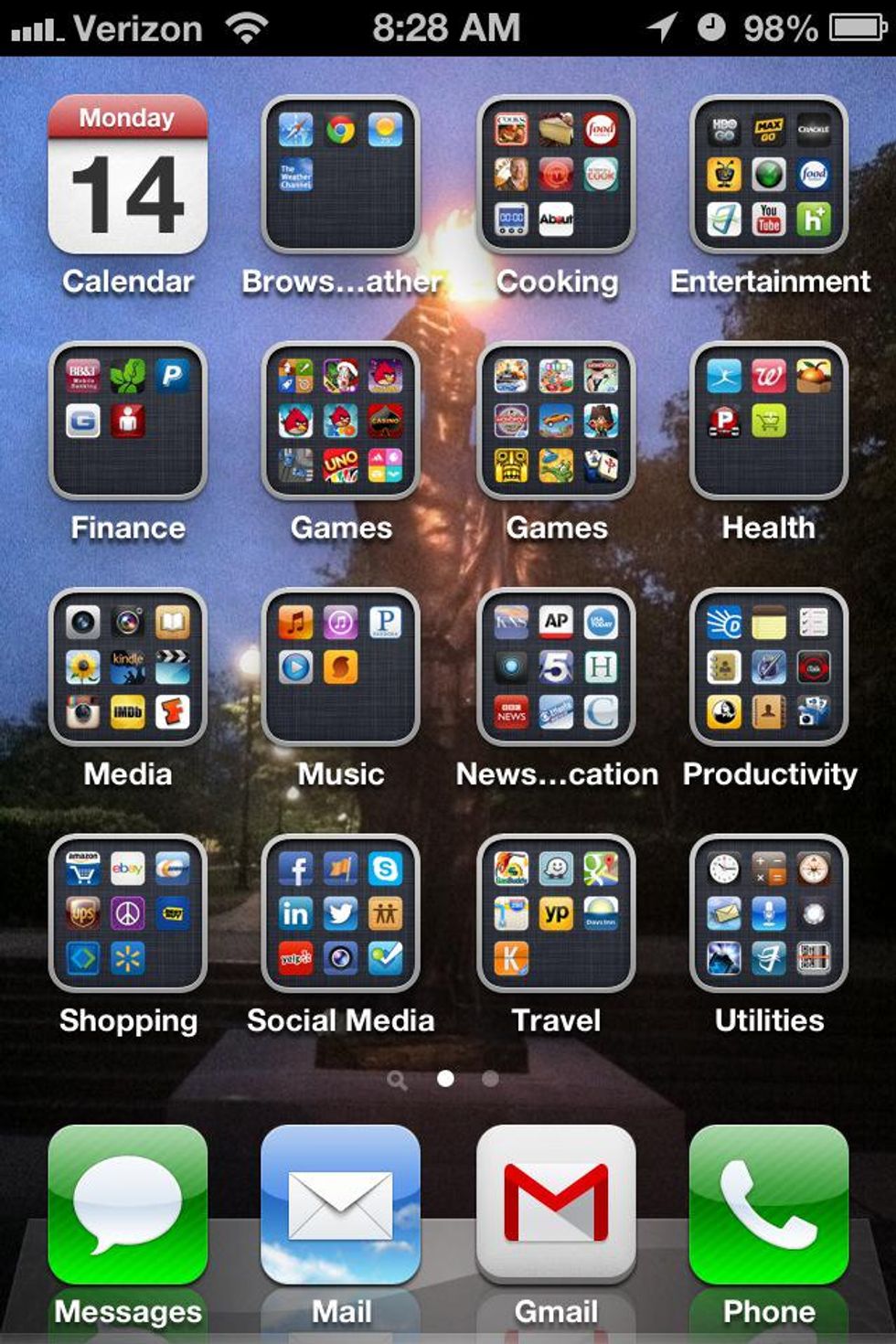This screenshot has height=1344, width=896.
Task: Open the Social Media folder
Action: tap(341, 912)
